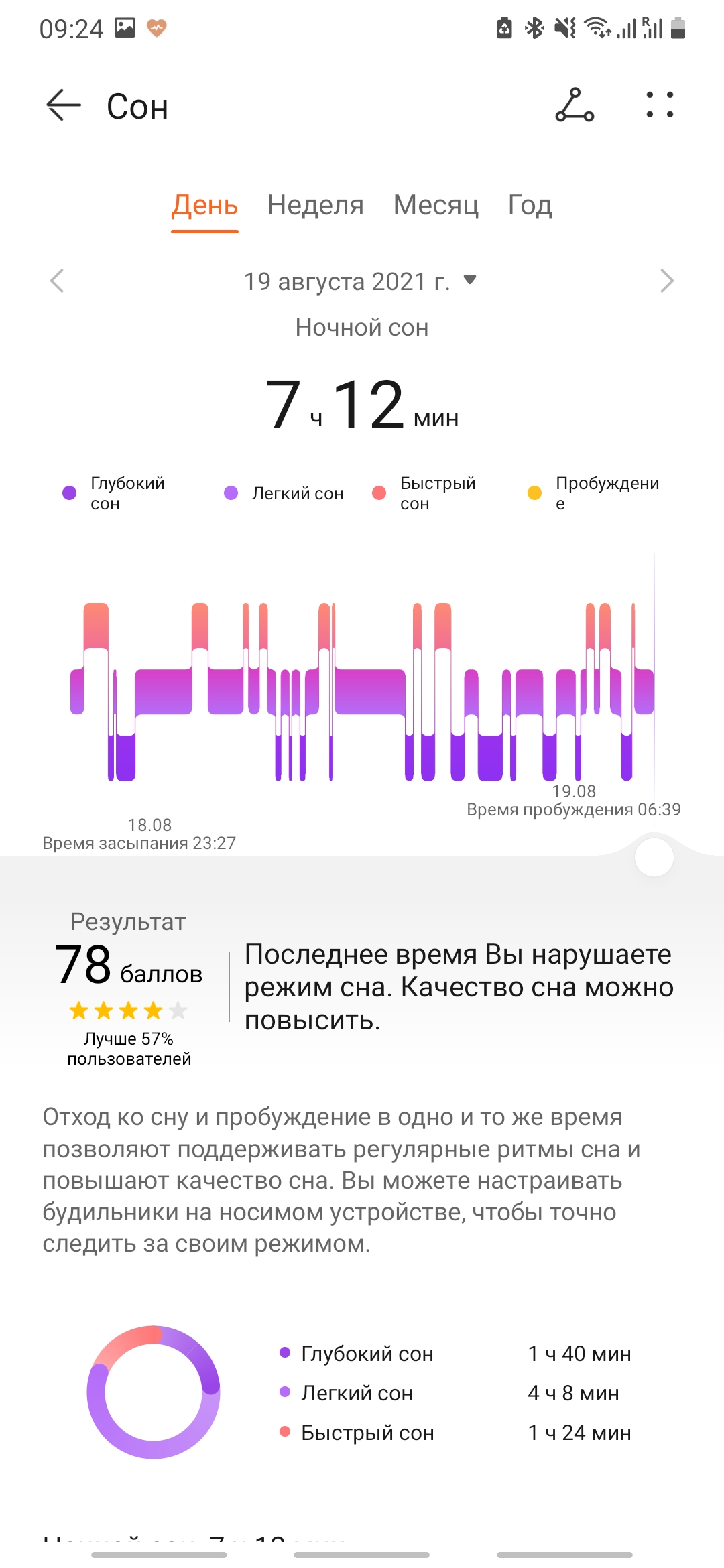Go to the previous day's sleep
Viewport: 724px width, 1568px height.
(x=58, y=281)
